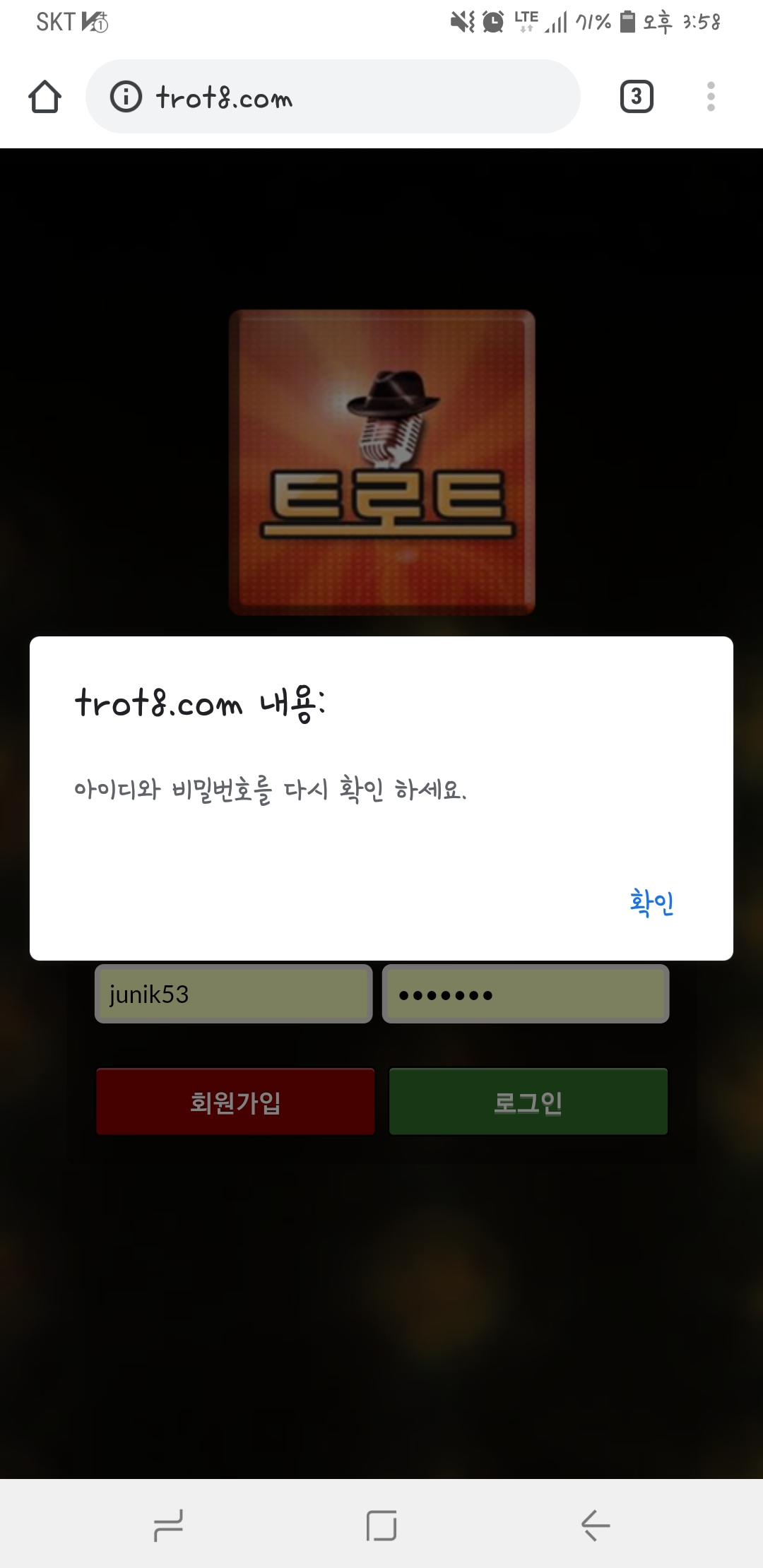
Task: Go back with the system back button
Action: [595, 1525]
